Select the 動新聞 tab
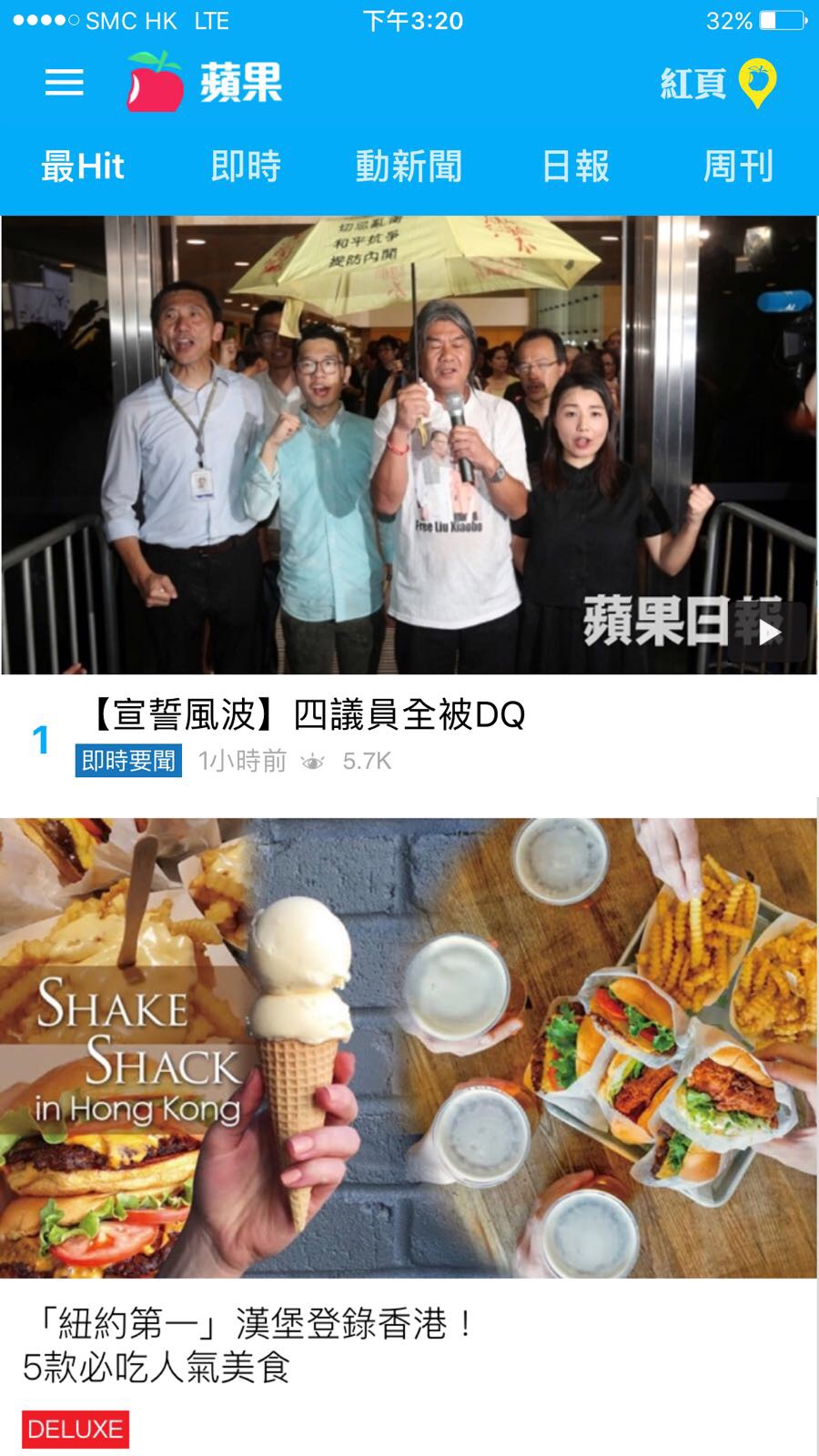This screenshot has width=819, height=1456. [x=409, y=167]
